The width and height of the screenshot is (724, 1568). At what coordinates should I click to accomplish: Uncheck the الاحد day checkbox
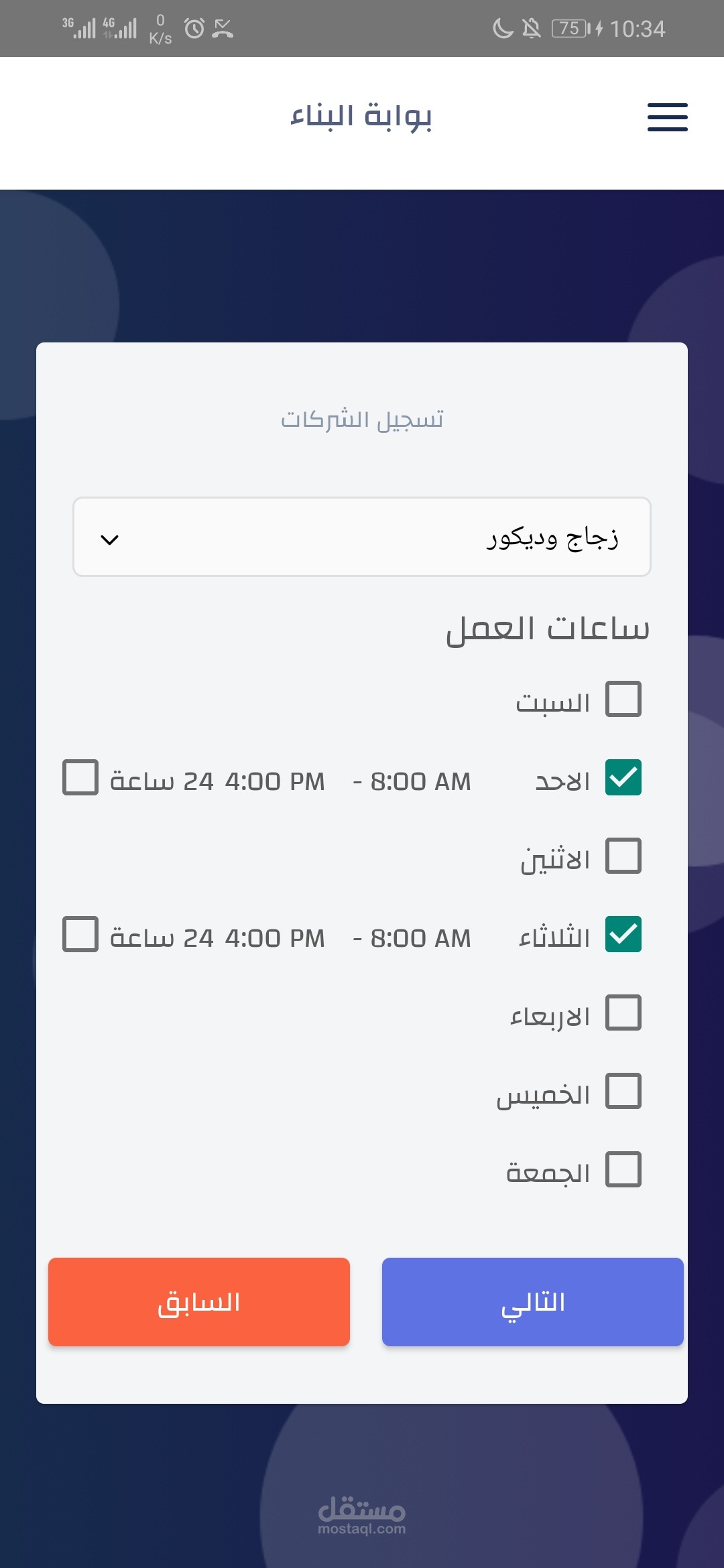pyautogui.click(x=623, y=777)
